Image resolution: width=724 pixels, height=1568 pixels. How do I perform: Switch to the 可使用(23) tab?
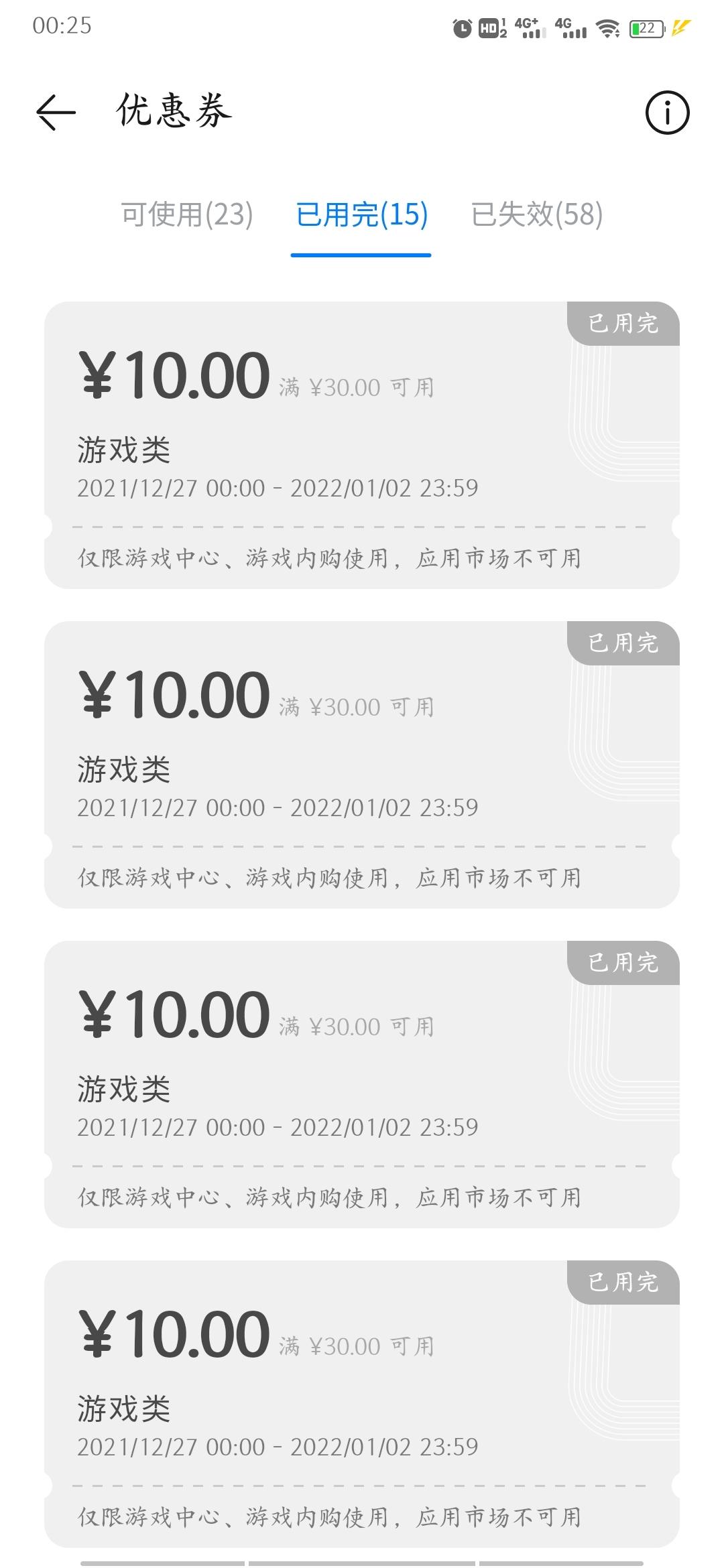(x=187, y=214)
